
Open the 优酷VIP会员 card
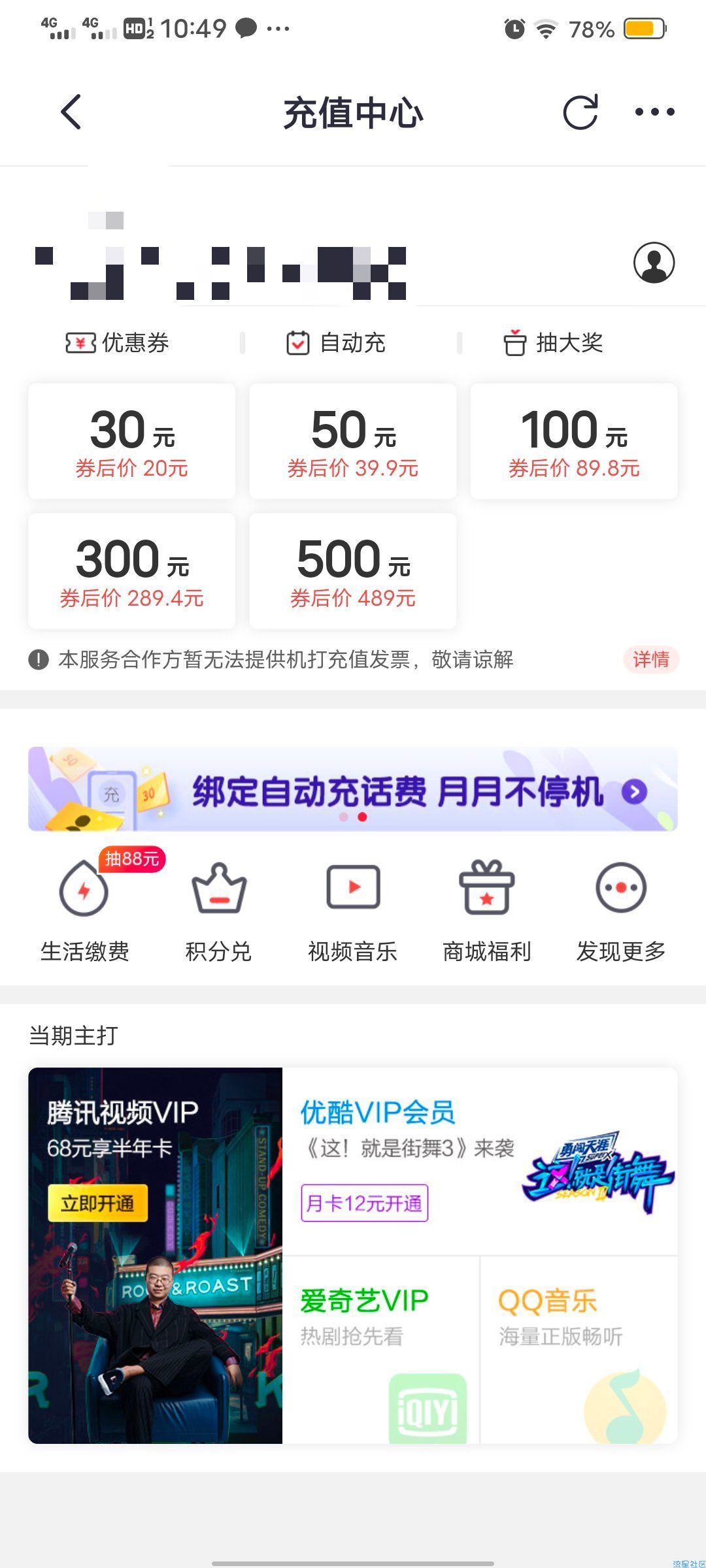click(x=480, y=1160)
